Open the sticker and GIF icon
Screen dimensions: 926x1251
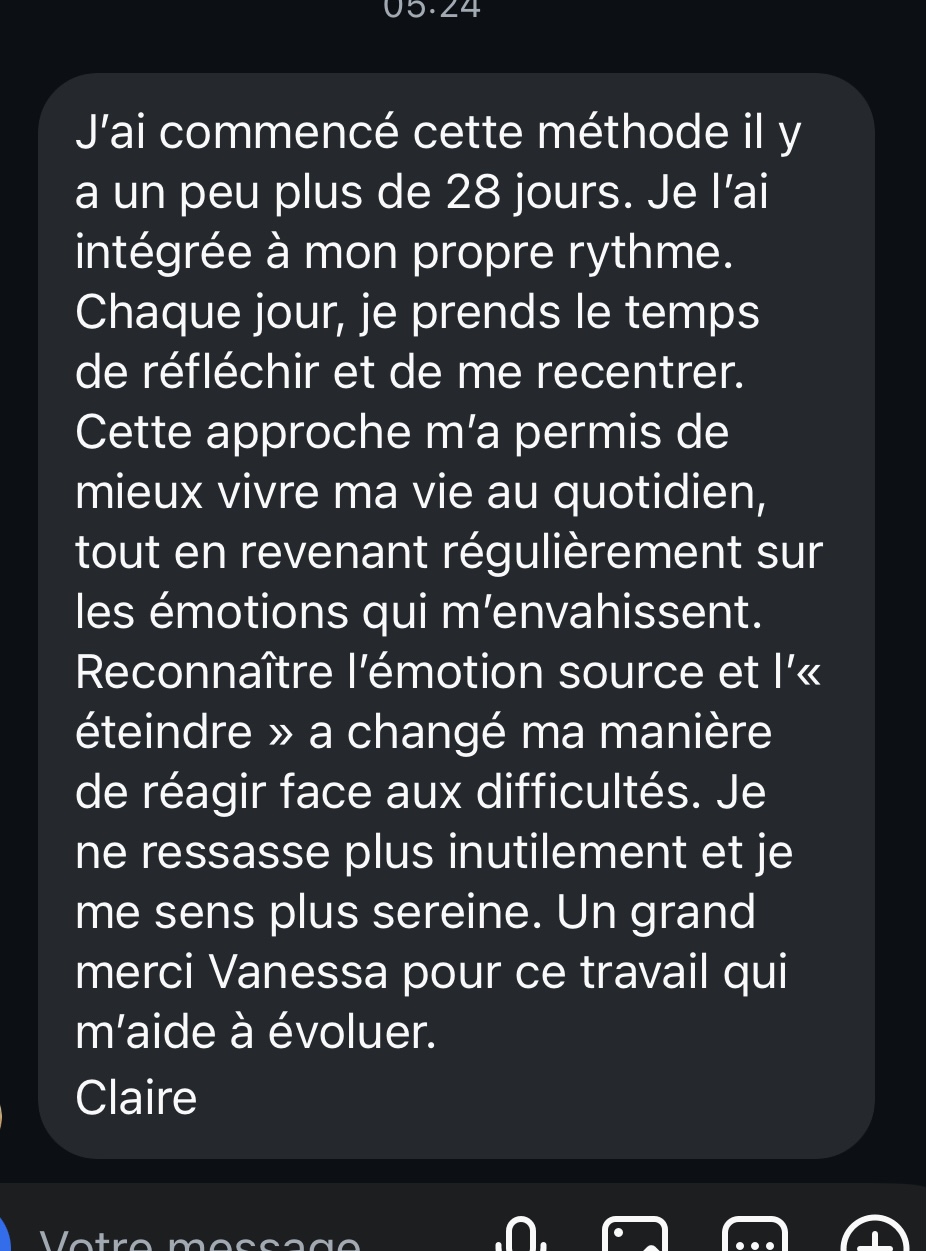pos(755,1238)
